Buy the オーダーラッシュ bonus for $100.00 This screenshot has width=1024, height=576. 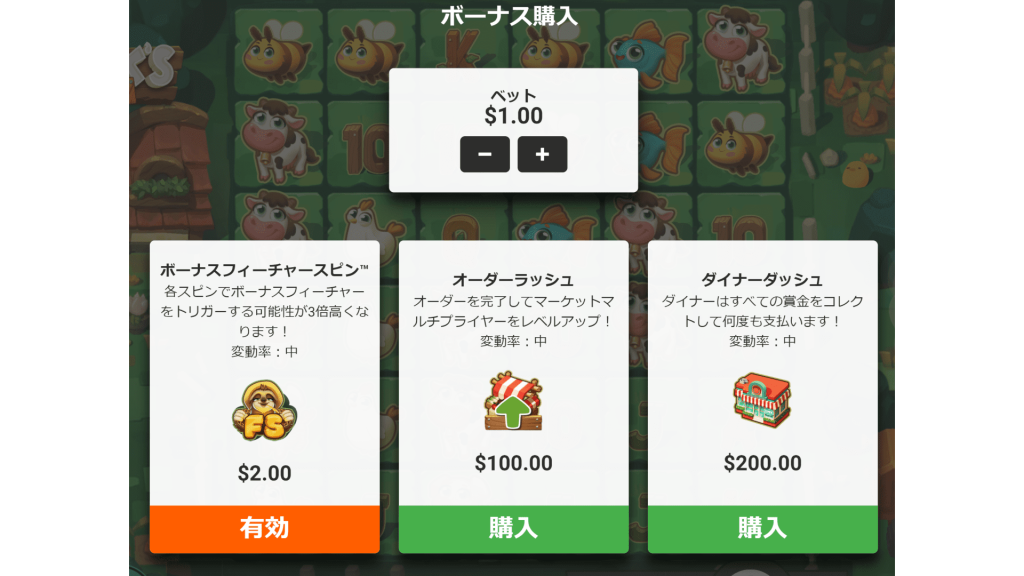pyautogui.click(x=513, y=528)
